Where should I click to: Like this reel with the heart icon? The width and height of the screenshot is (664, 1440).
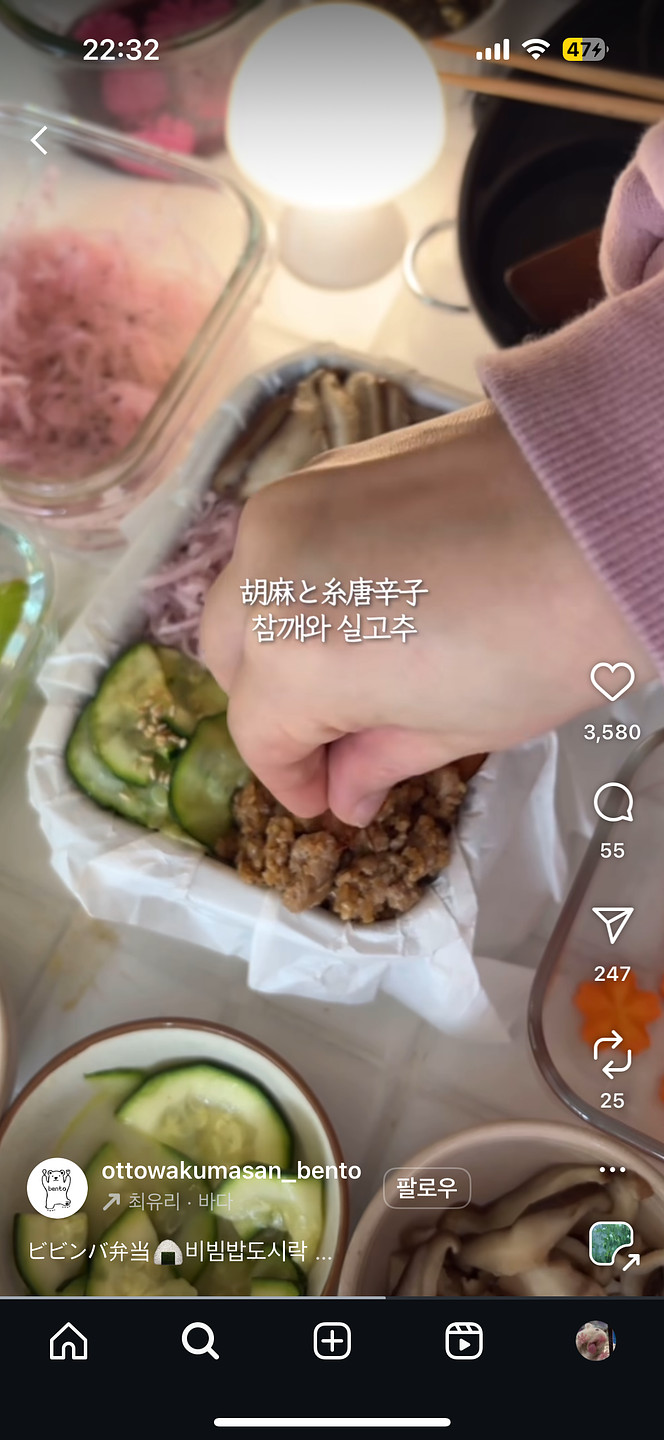[x=612, y=683]
